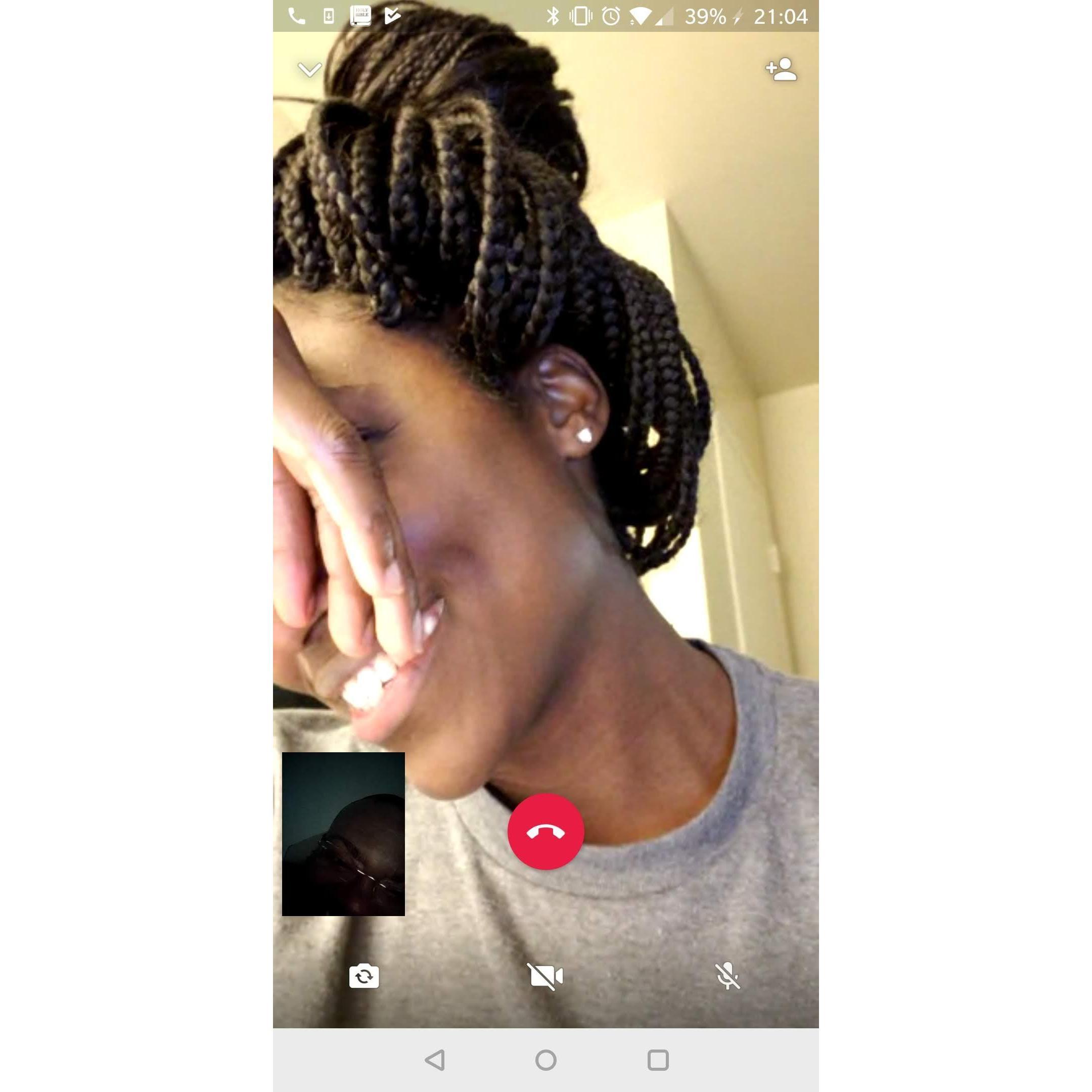Tap the self-view preview thumbnail
This screenshot has height=1092, width=1092.
coord(343,834)
